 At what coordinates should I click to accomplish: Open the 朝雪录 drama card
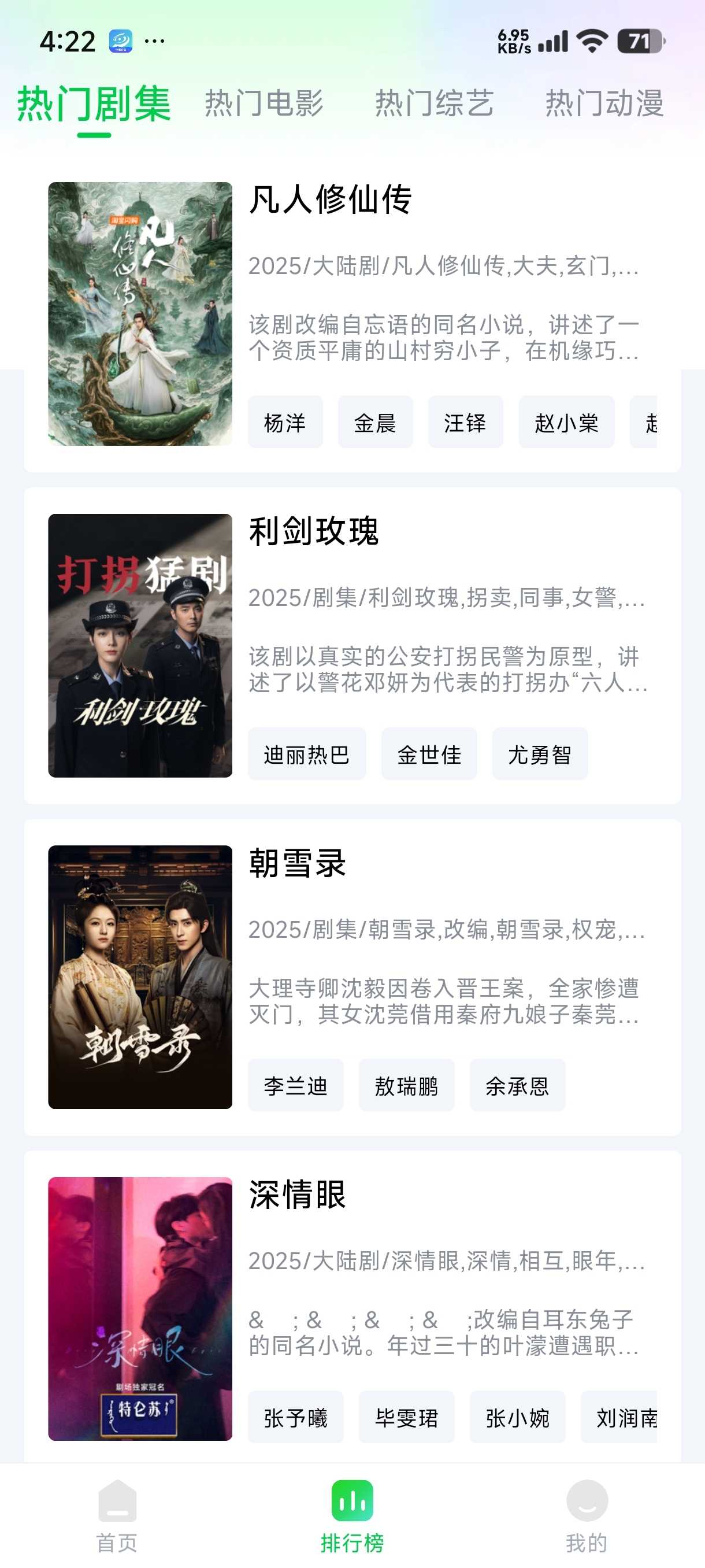(x=352, y=977)
